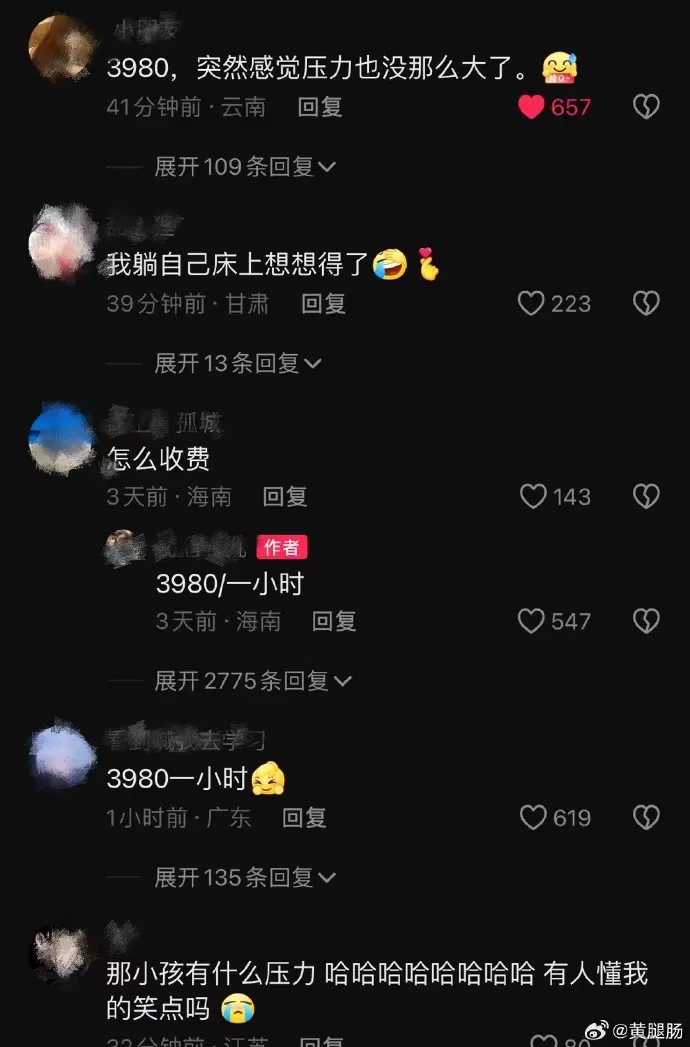
Task: Reply to the comment from 甘肃
Action: (x=324, y=303)
